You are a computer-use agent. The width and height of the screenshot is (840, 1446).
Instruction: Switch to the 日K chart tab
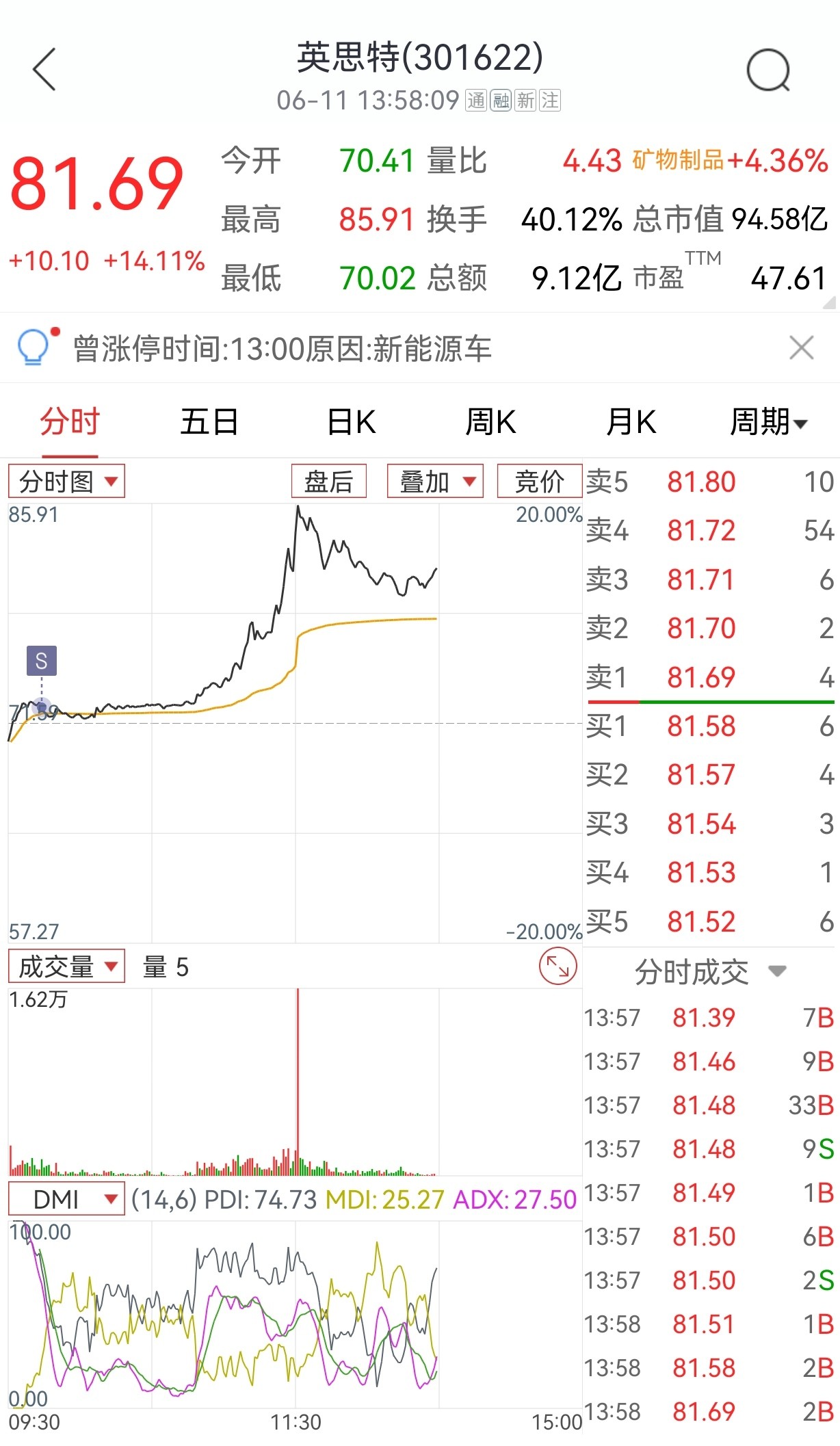351,421
